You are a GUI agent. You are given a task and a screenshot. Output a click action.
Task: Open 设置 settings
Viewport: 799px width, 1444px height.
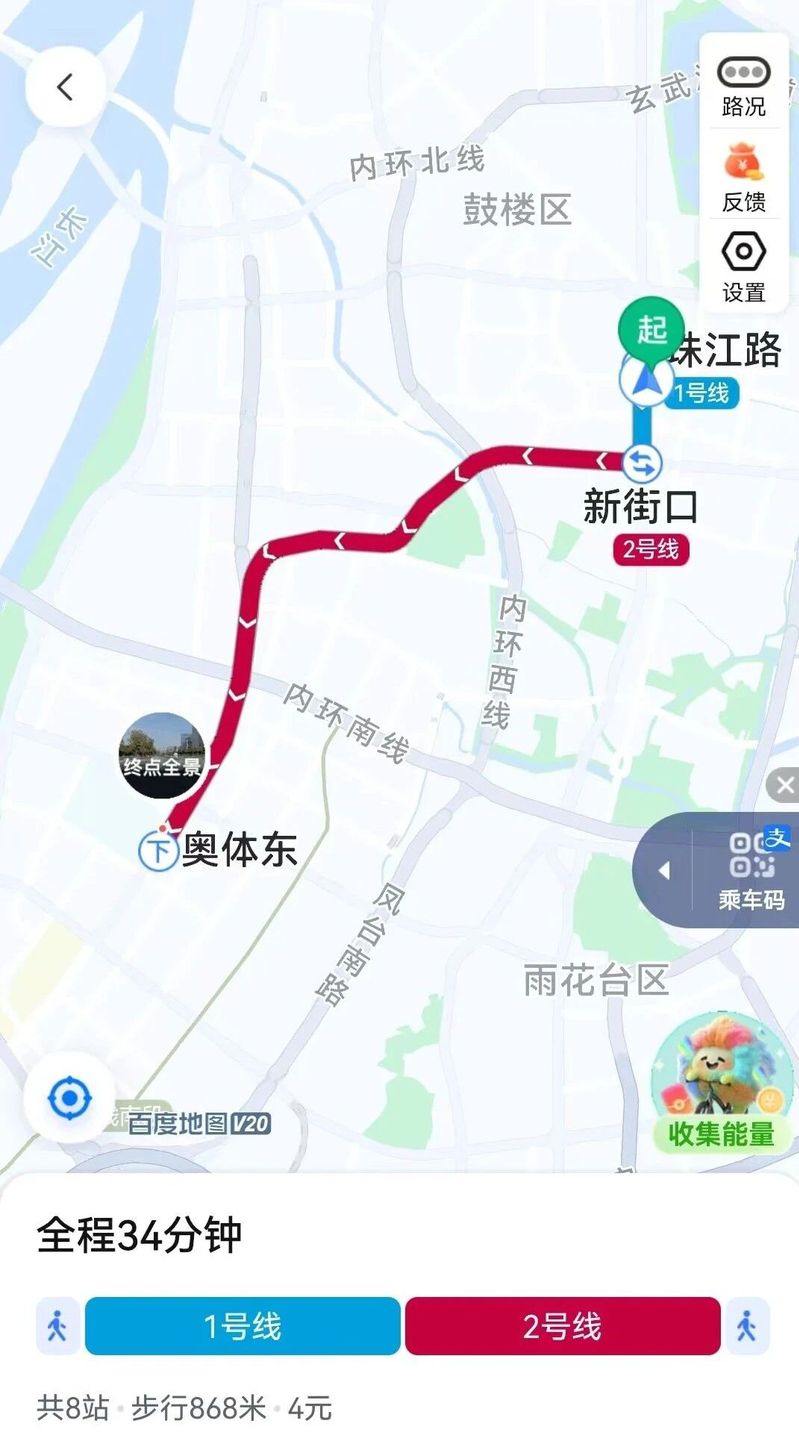pyautogui.click(x=743, y=266)
